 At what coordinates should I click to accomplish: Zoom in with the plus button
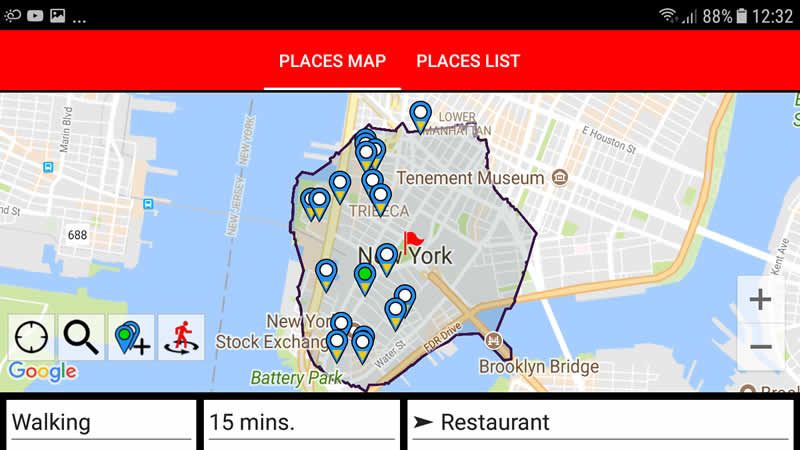pyautogui.click(x=760, y=299)
